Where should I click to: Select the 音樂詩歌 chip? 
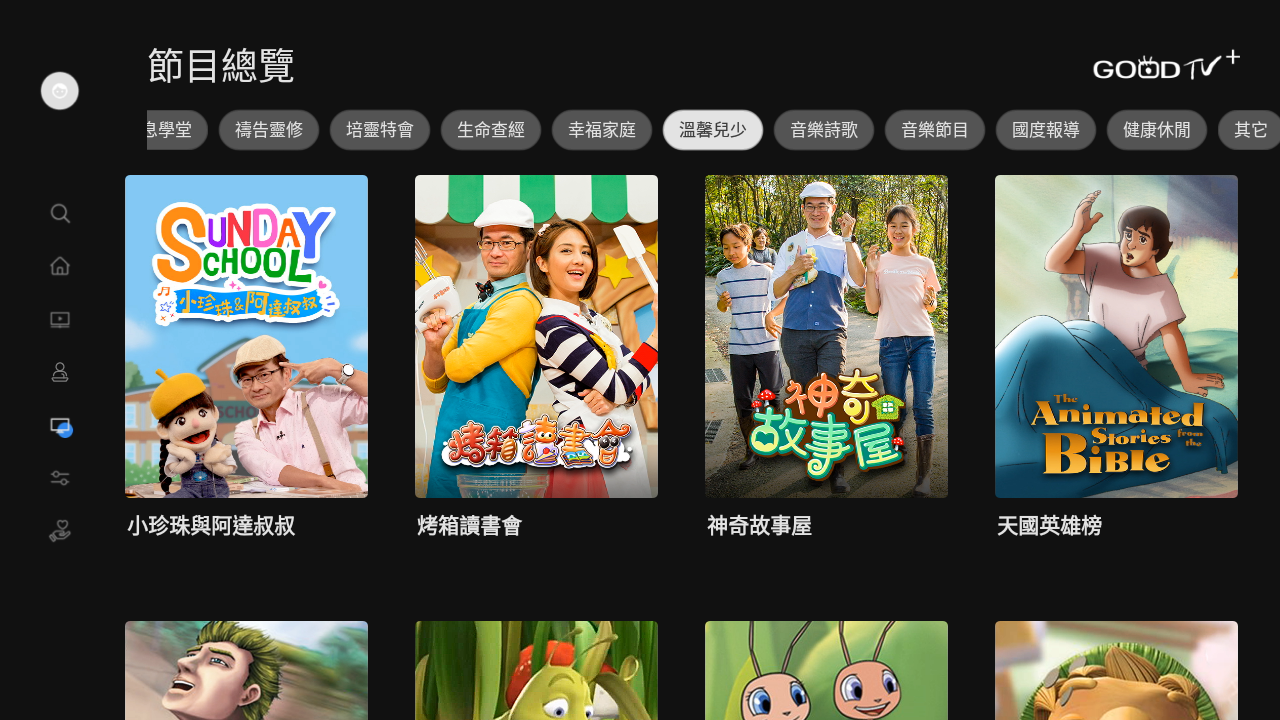(x=824, y=130)
